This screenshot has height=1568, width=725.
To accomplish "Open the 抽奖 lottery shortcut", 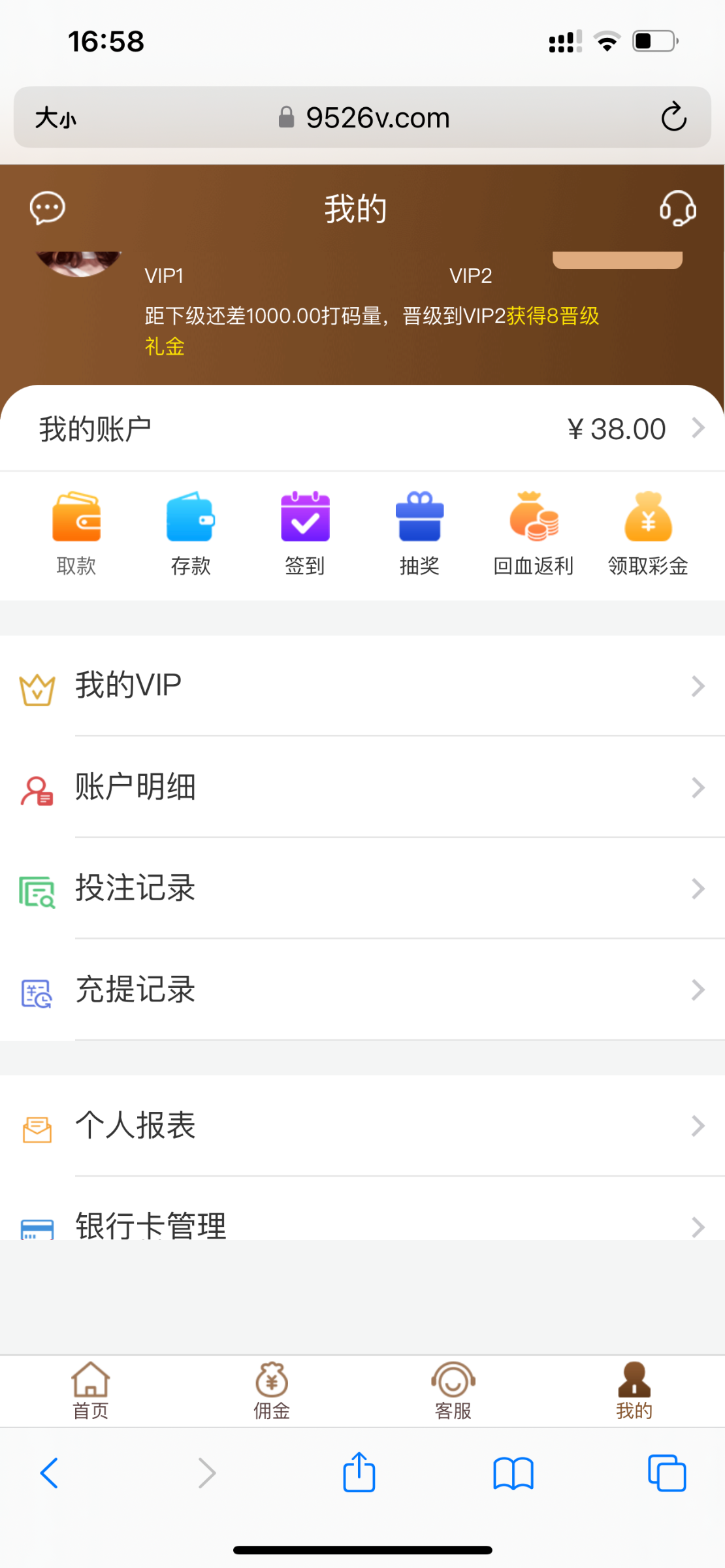I will point(419,533).
